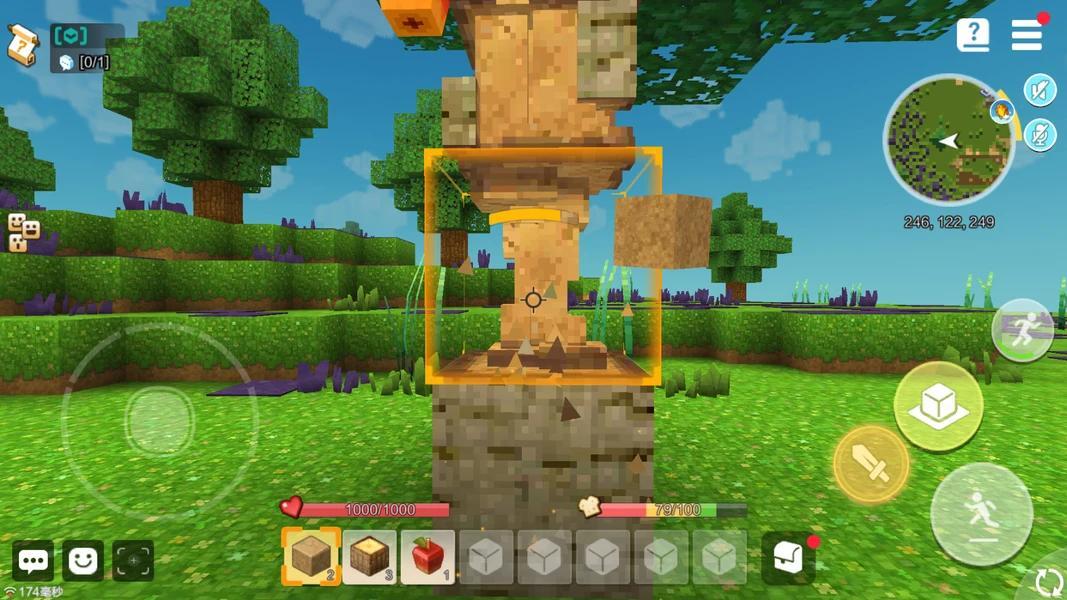Select the yellow-top block hotbar slot
The width and height of the screenshot is (1067, 600).
coord(369,556)
